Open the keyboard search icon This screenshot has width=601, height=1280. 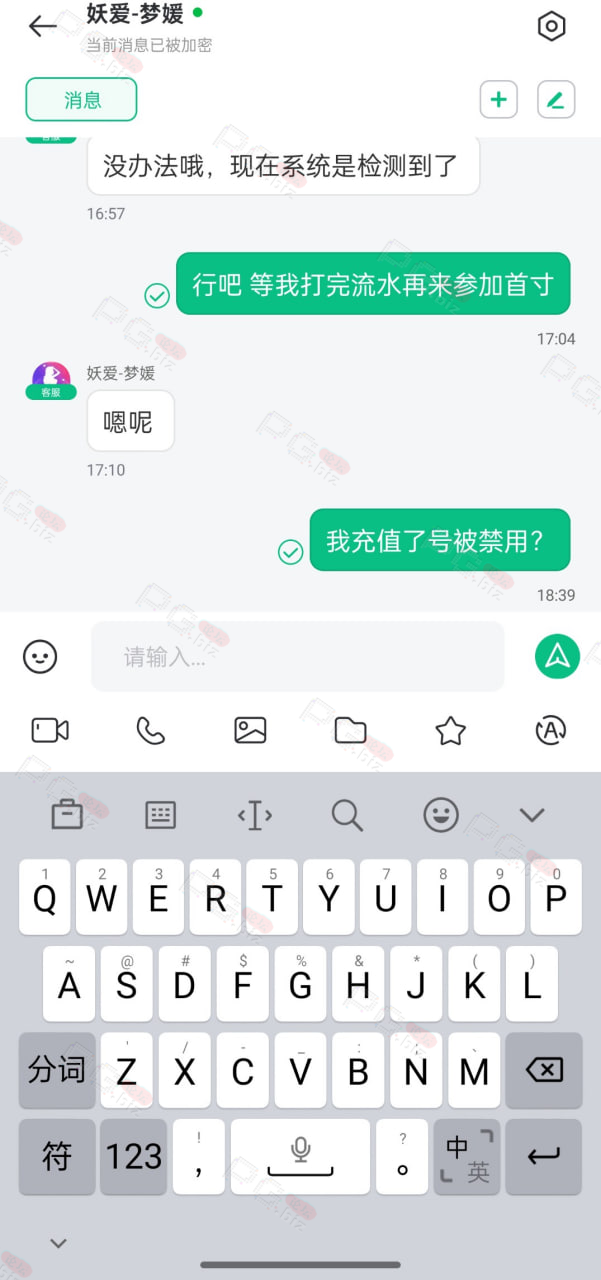(x=347, y=815)
